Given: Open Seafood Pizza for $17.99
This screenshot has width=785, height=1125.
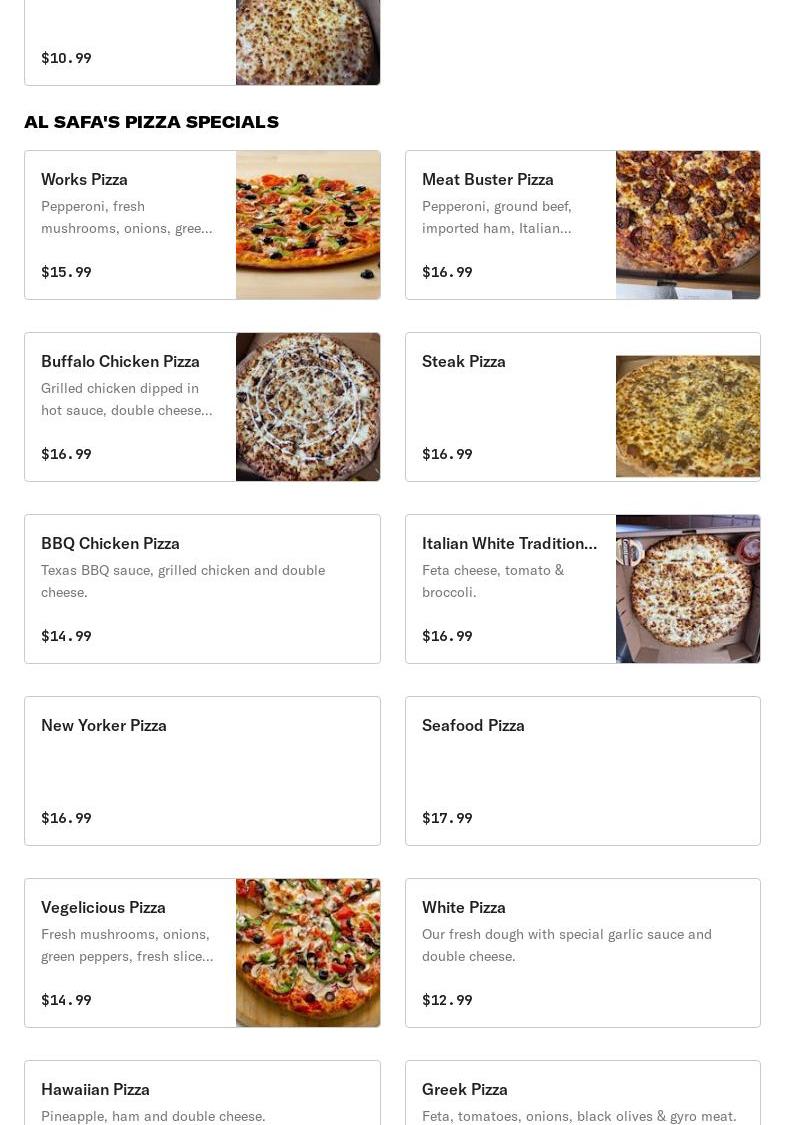Looking at the screenshot, I should [582, 771].
